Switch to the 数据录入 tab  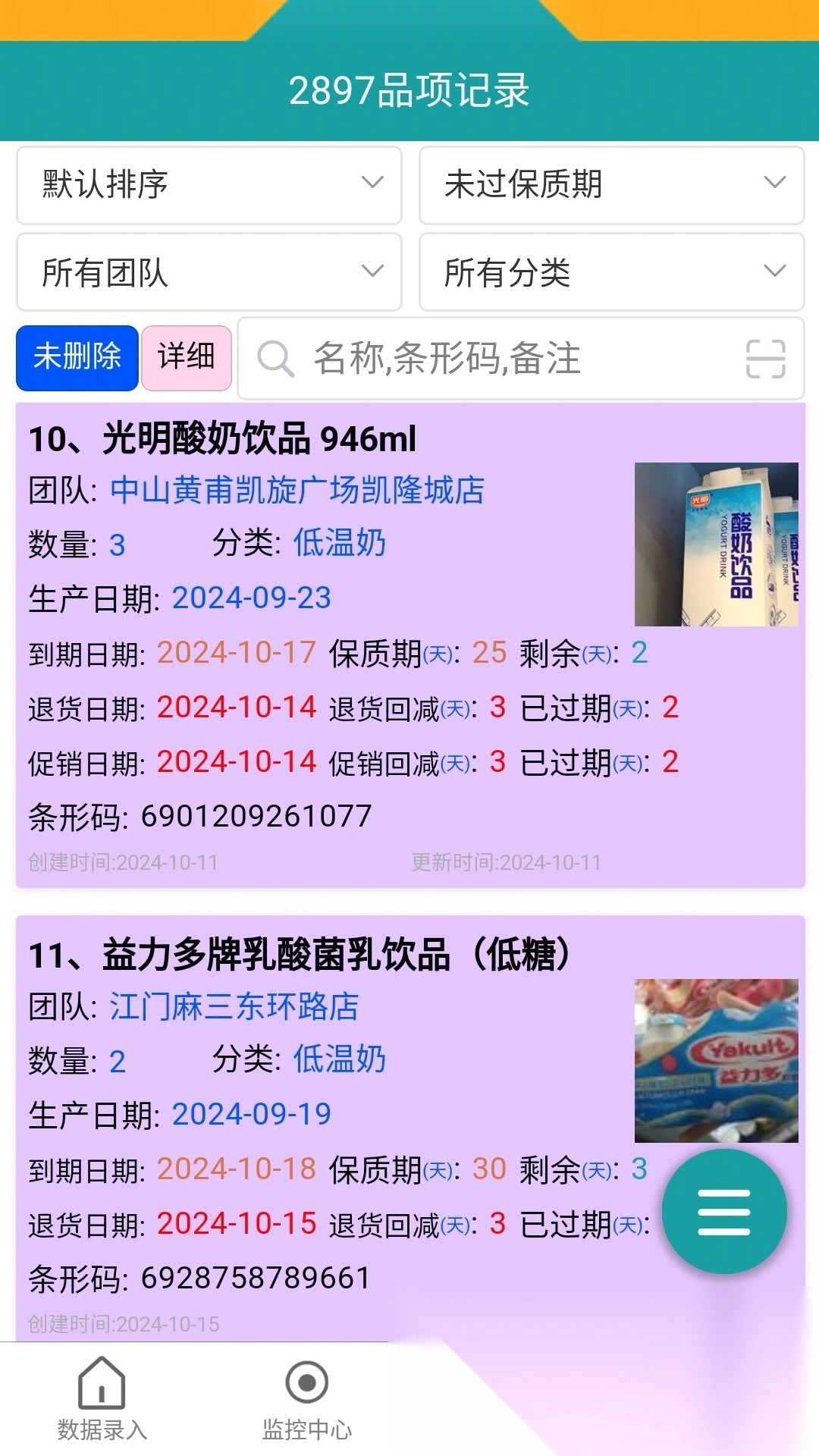(x=102, y=1399)
